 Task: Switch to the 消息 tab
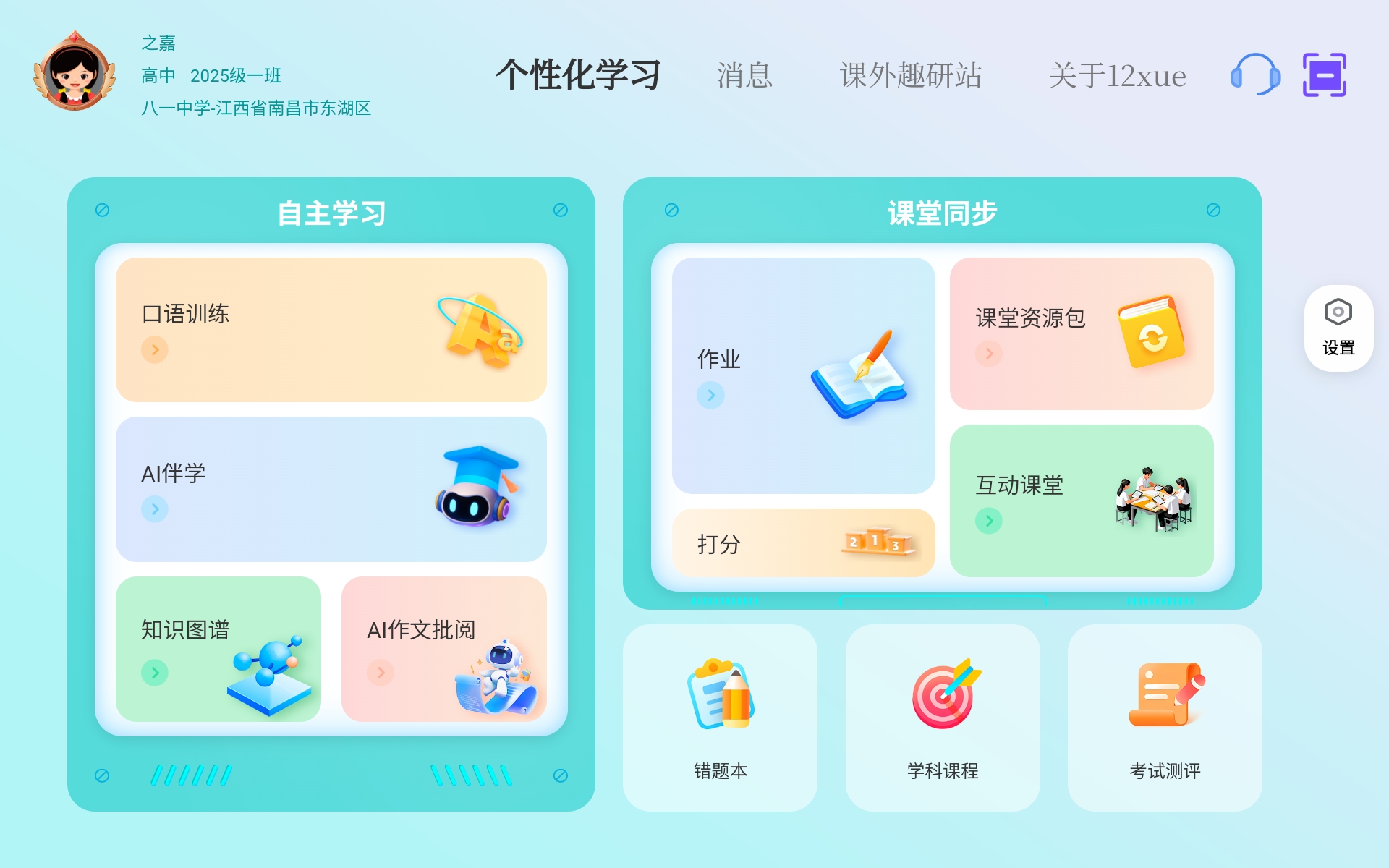tap(744, 75)
